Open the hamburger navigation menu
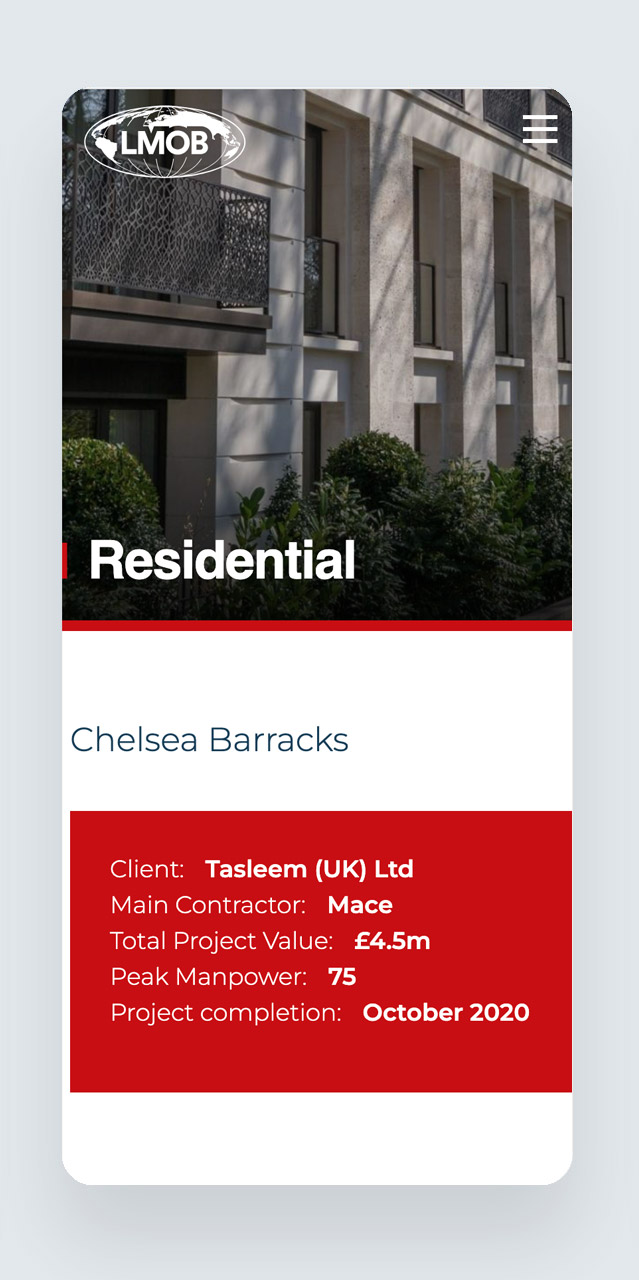 pyautogui.click(x=540, y=129)
